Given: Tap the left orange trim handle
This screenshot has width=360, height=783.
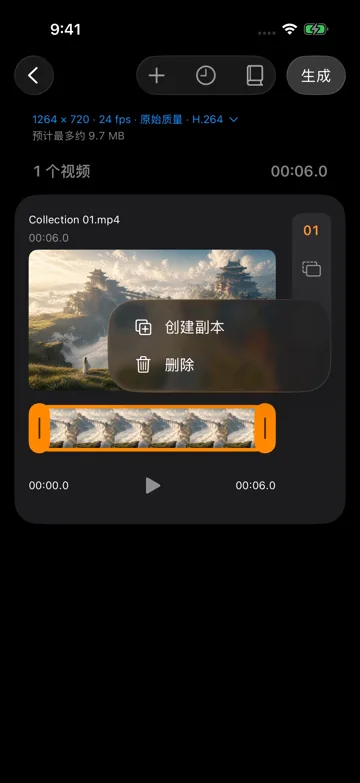Looking at the screenshot, I should (39, 428).
